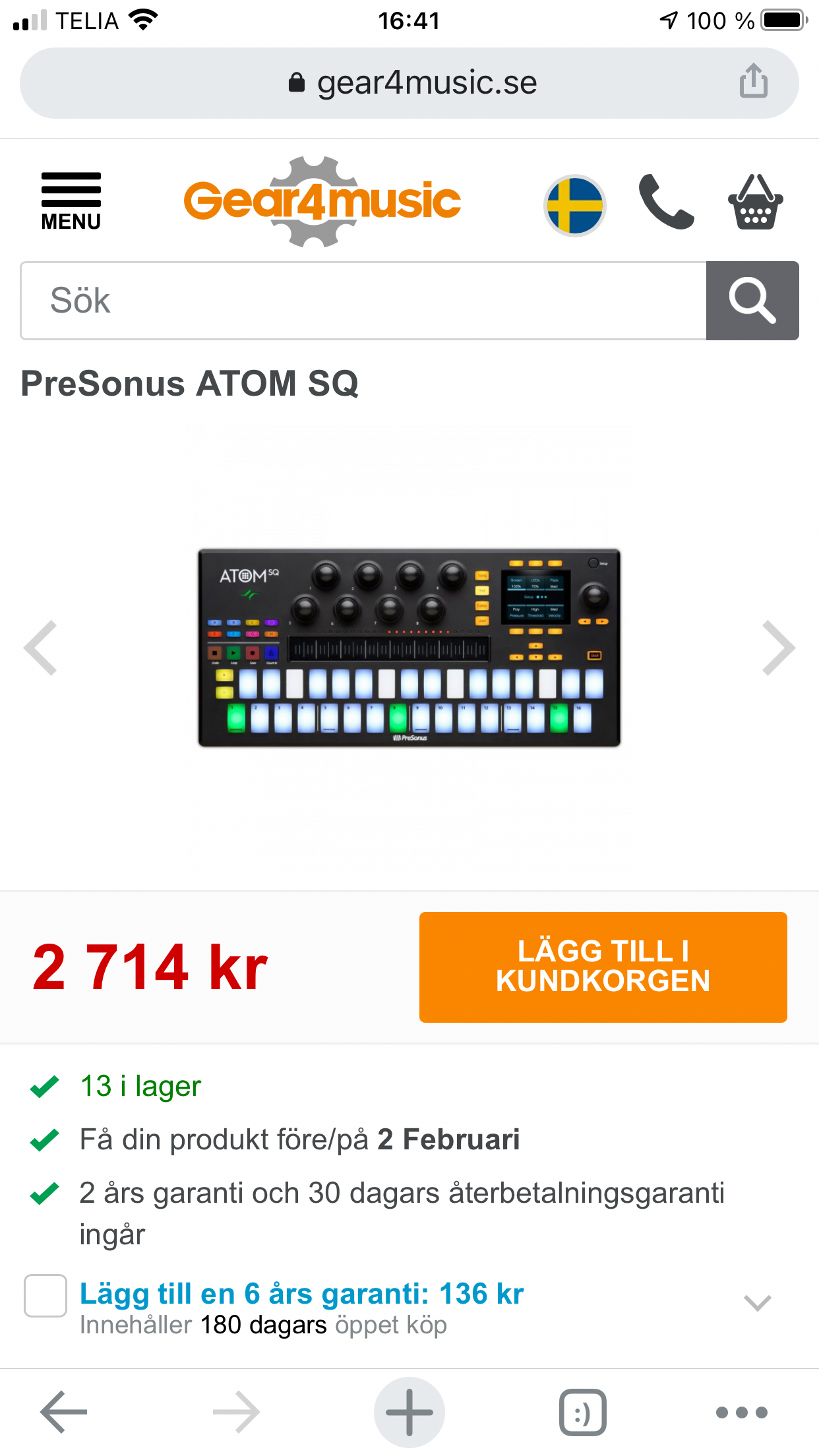Open the MENU hamburger button
The width and height of the screenshot is (819, 1456).
point(71,201)
